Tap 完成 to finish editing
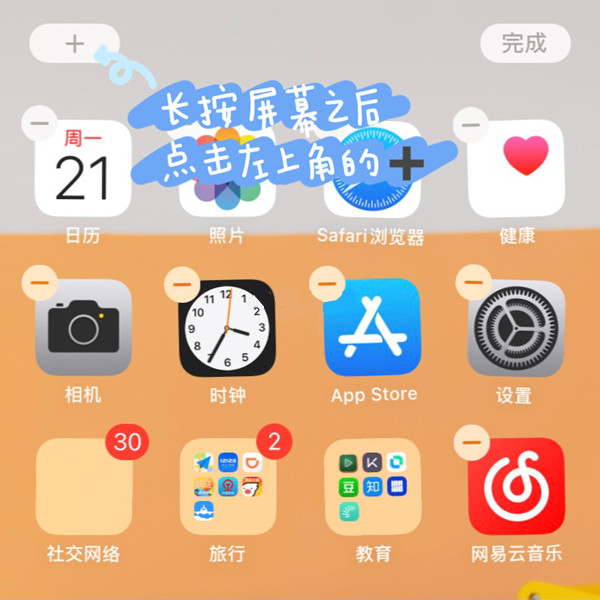The height and width of the screenshot is (600, 600). (x=525, y=43)
